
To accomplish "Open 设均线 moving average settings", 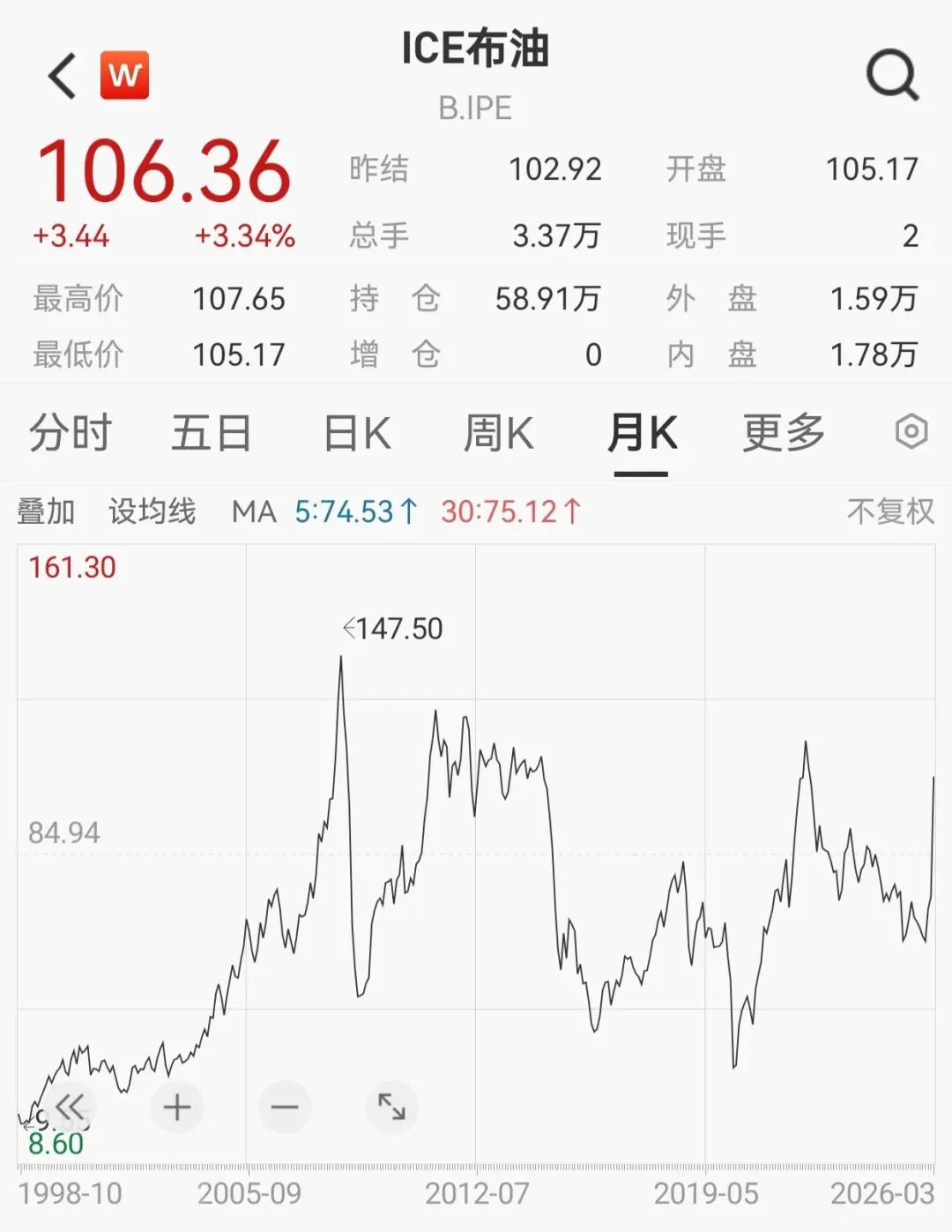I will click(152, 511).
